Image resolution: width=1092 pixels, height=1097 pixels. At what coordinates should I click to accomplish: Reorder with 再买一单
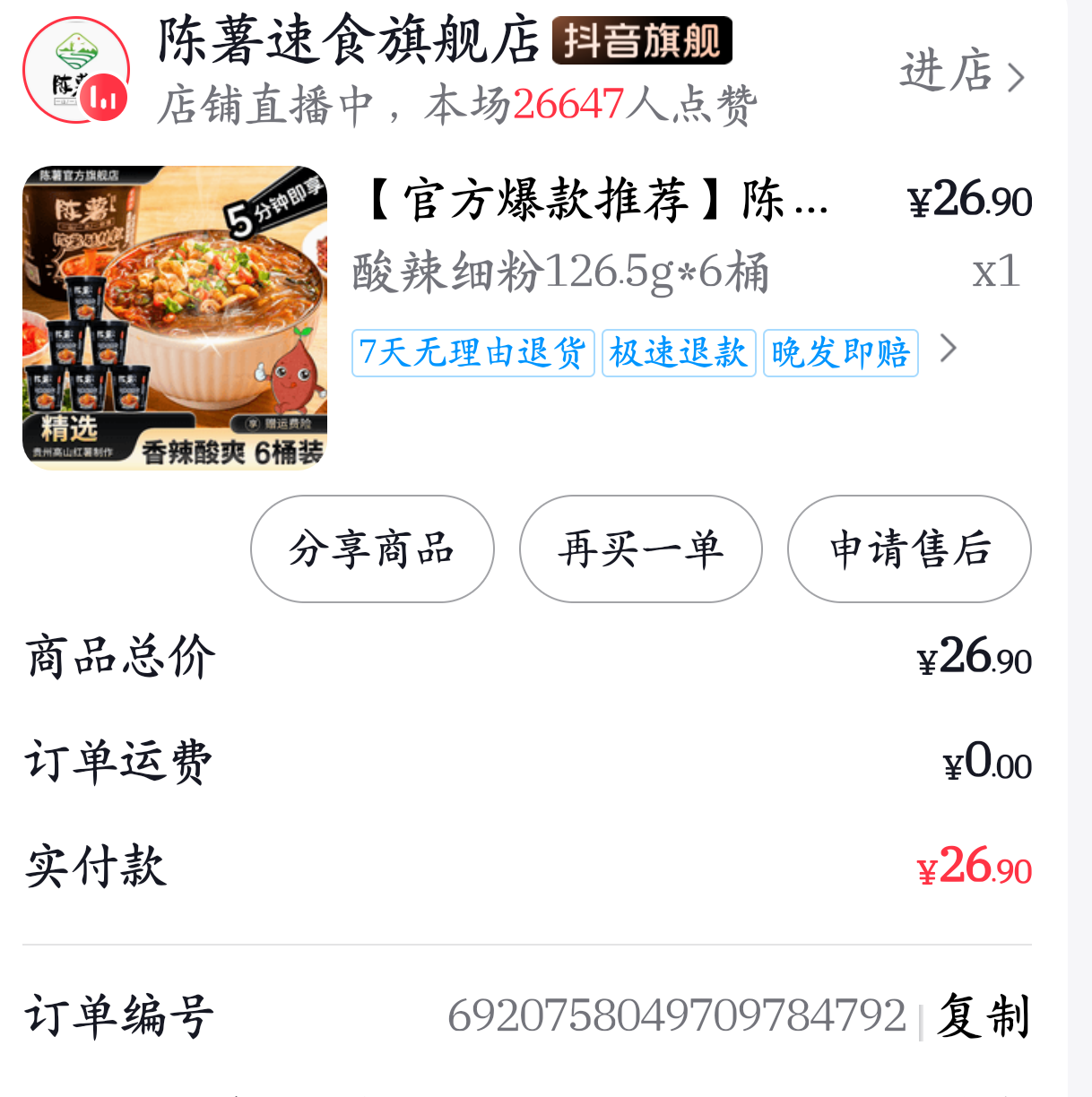[x=640, y=548]
